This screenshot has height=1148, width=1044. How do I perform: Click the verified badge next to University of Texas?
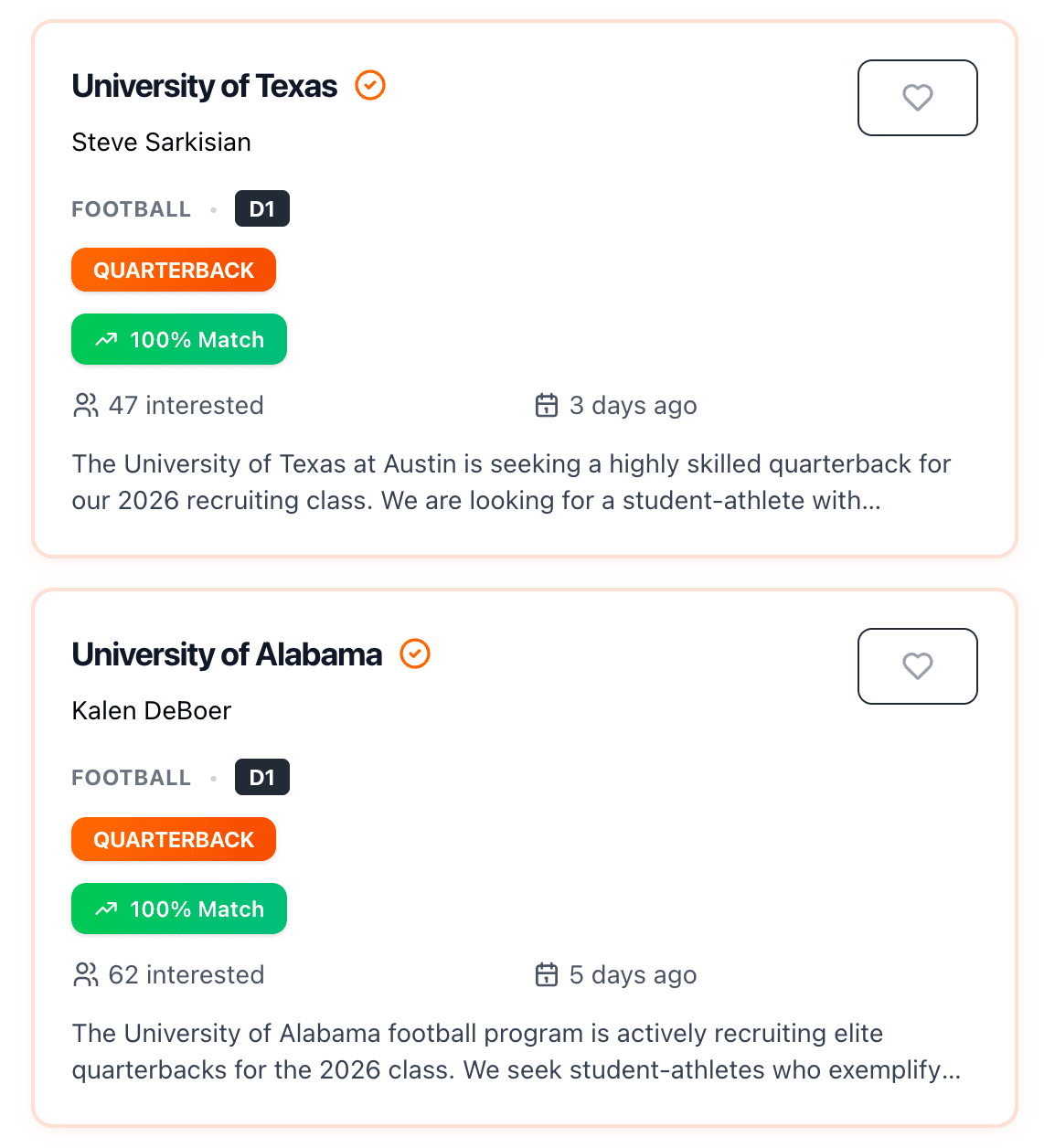[370, 85]
